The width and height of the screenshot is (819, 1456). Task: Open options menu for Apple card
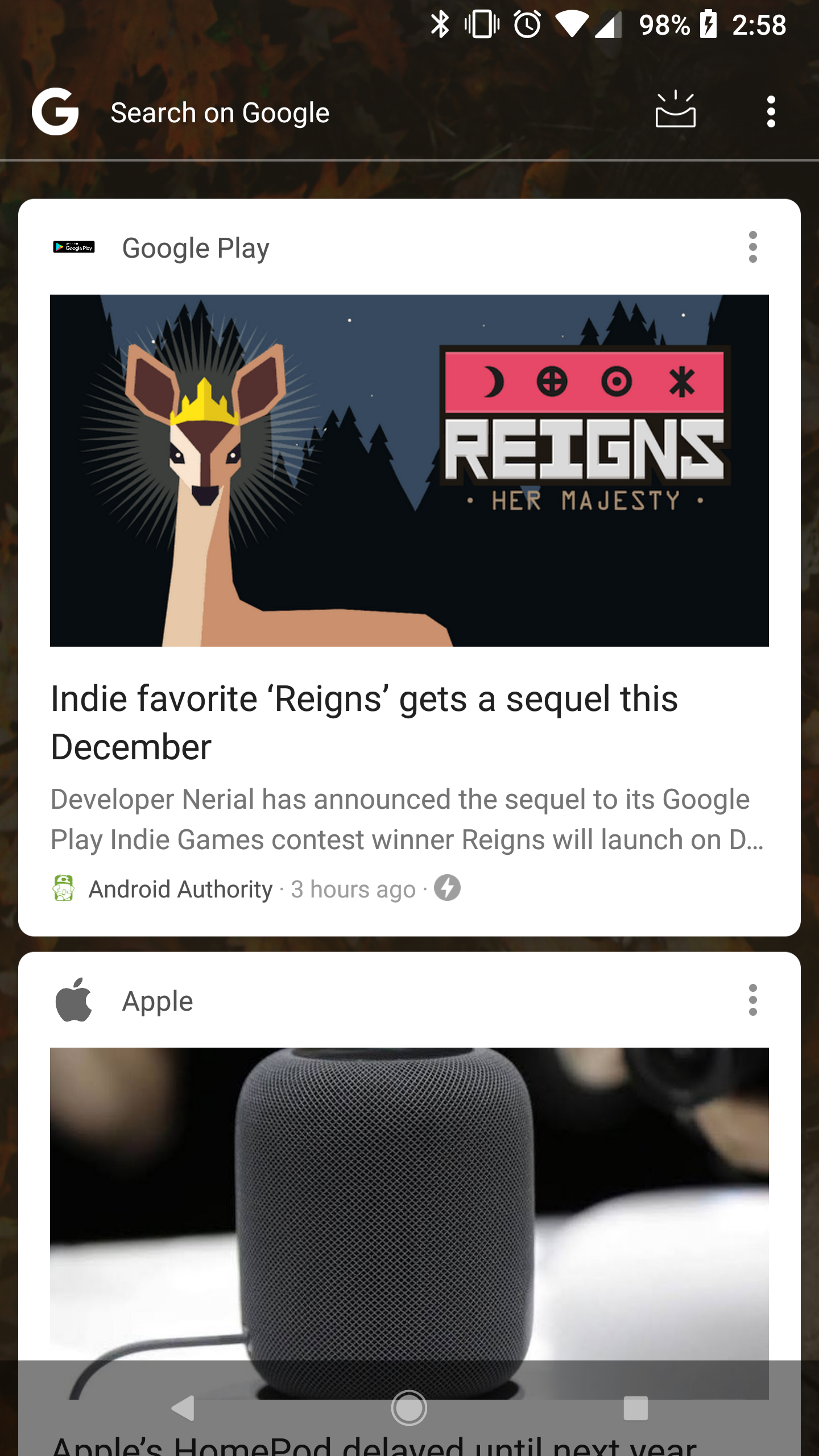[752, 1000]
